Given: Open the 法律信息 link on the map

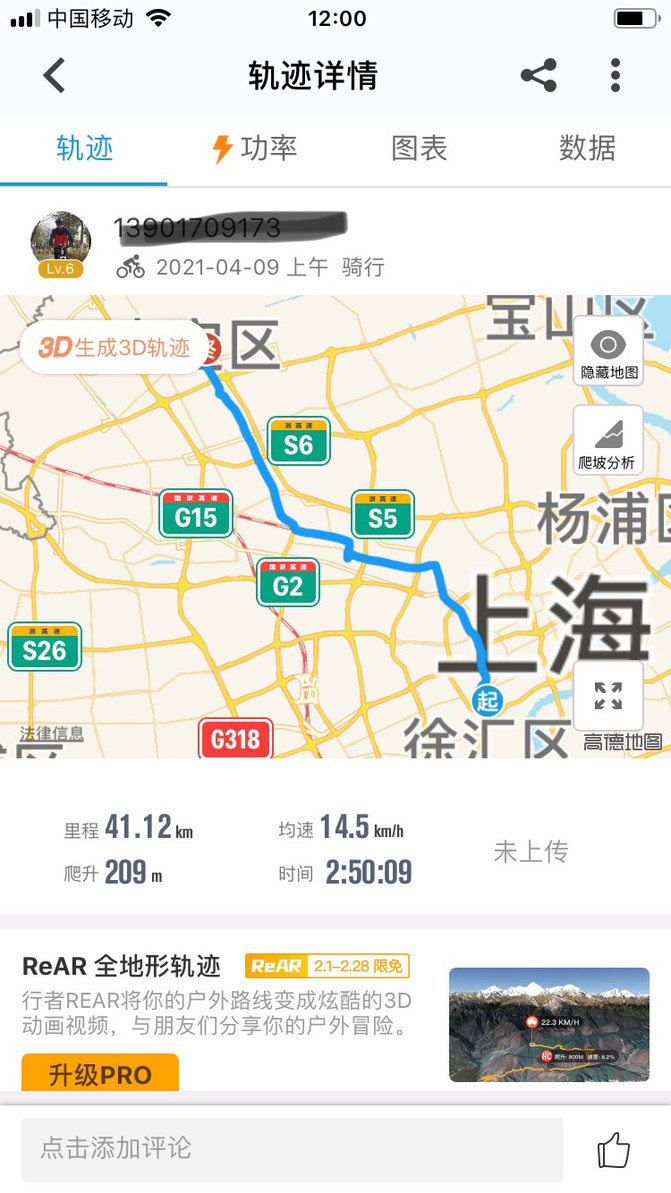Looking at the screenshot, I should [52, 733].
